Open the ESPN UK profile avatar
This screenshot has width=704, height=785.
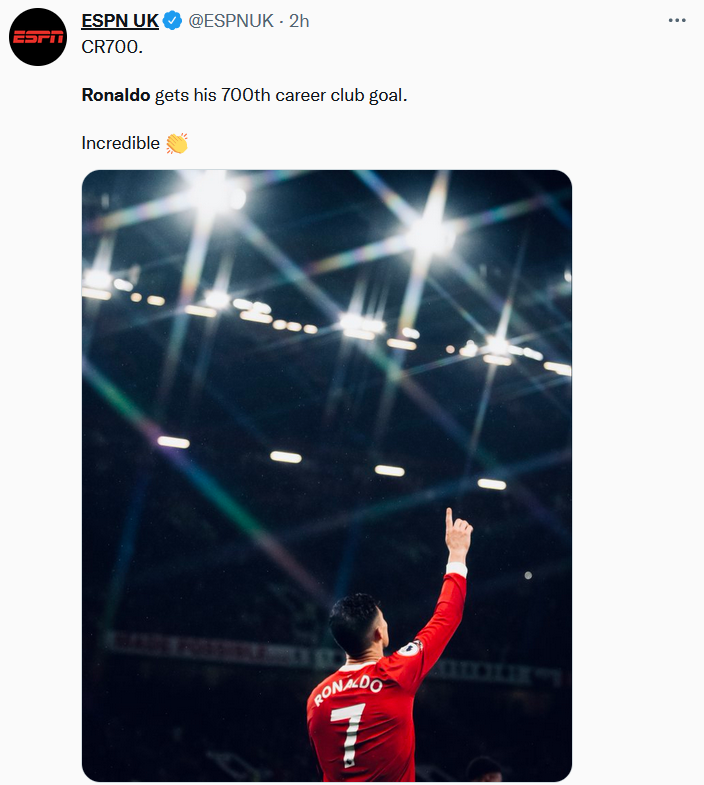[x=38, y=37]
